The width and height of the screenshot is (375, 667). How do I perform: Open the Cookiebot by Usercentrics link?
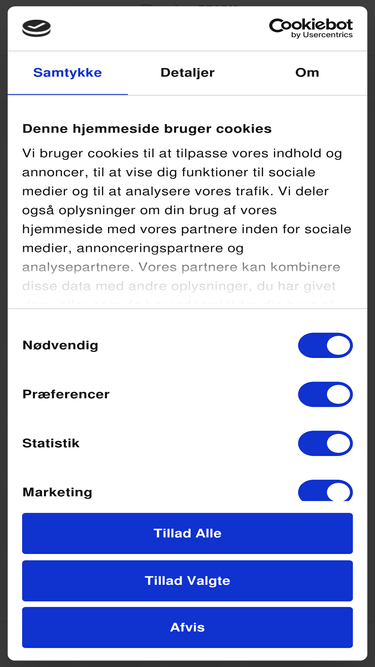[311, 28]
